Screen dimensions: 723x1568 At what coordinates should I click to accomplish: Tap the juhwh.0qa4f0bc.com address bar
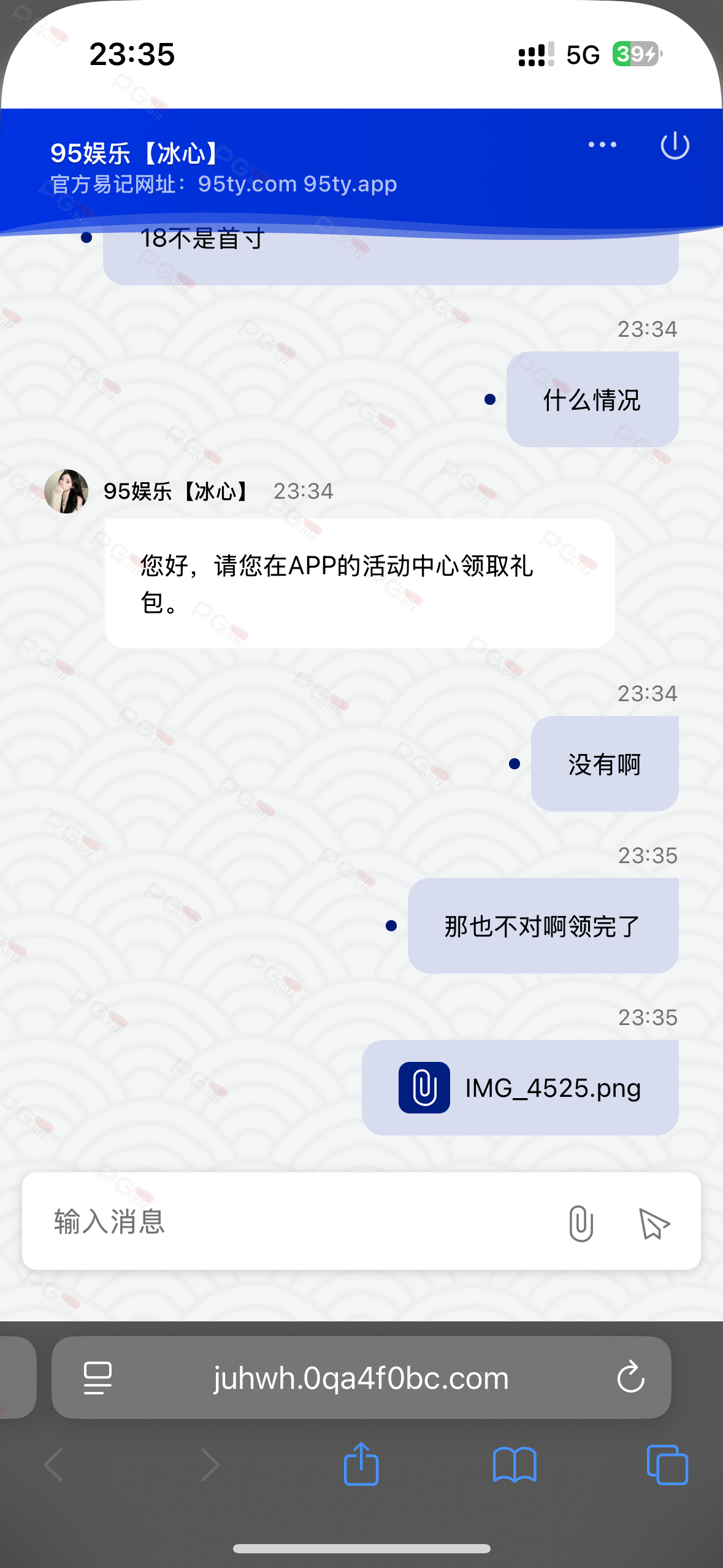point(361,1378)
